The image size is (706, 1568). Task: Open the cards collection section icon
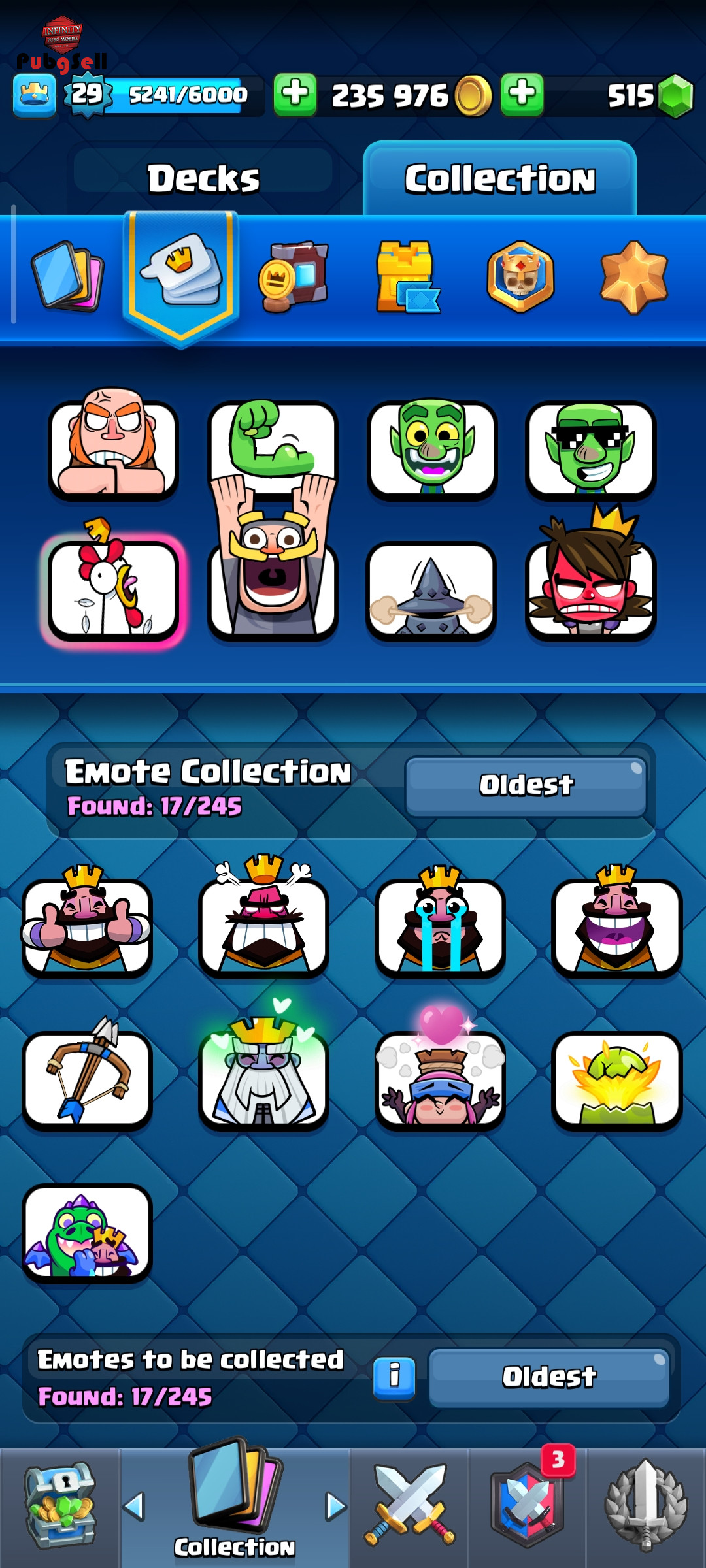click(x=67, y=276)
